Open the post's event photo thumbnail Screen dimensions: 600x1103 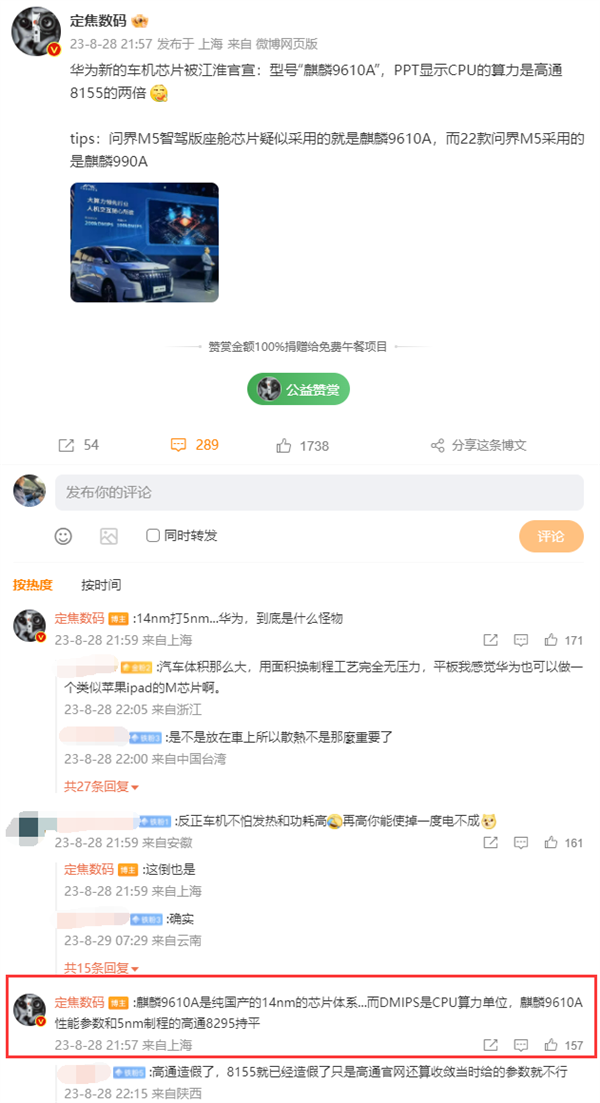pyautogui.click(x=144, y=241)
